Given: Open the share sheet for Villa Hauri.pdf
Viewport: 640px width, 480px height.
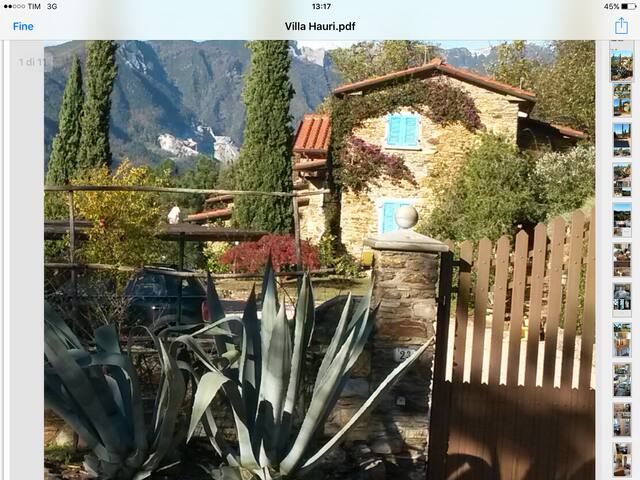Looking at the screenshot, I should [x=621, y=26].
